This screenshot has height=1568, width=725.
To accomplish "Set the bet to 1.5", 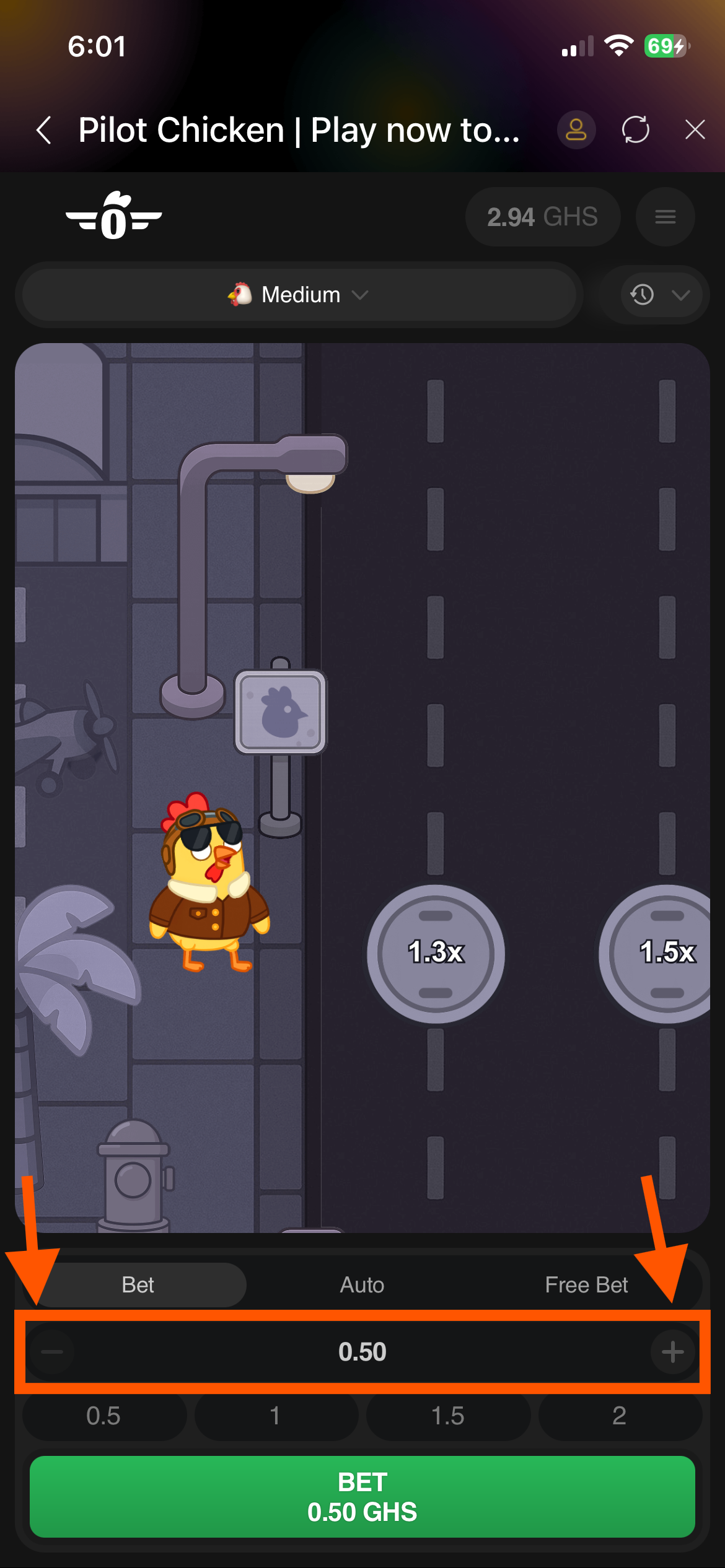I will pos(447,1416).
